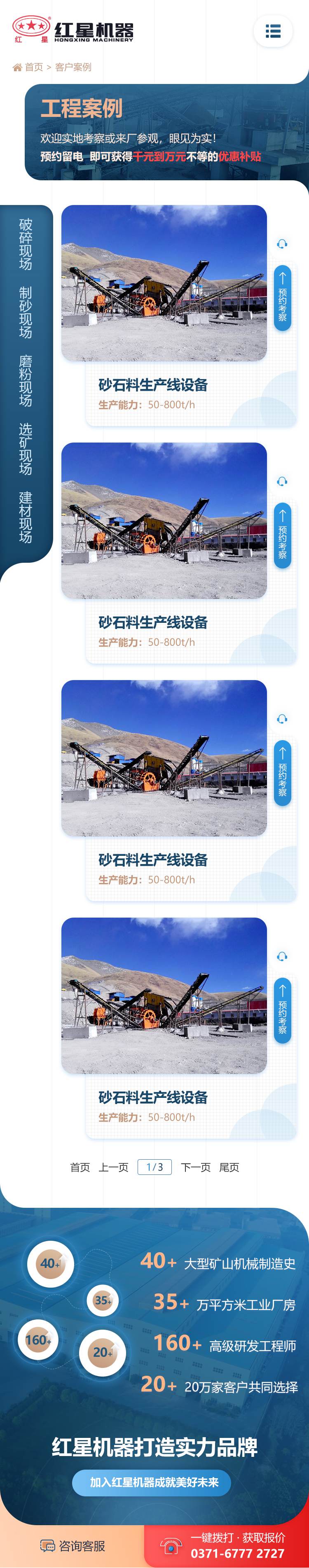Screen dimensions: 309x1568
Task: Select the 选矿现场 category
Action: 26,449
